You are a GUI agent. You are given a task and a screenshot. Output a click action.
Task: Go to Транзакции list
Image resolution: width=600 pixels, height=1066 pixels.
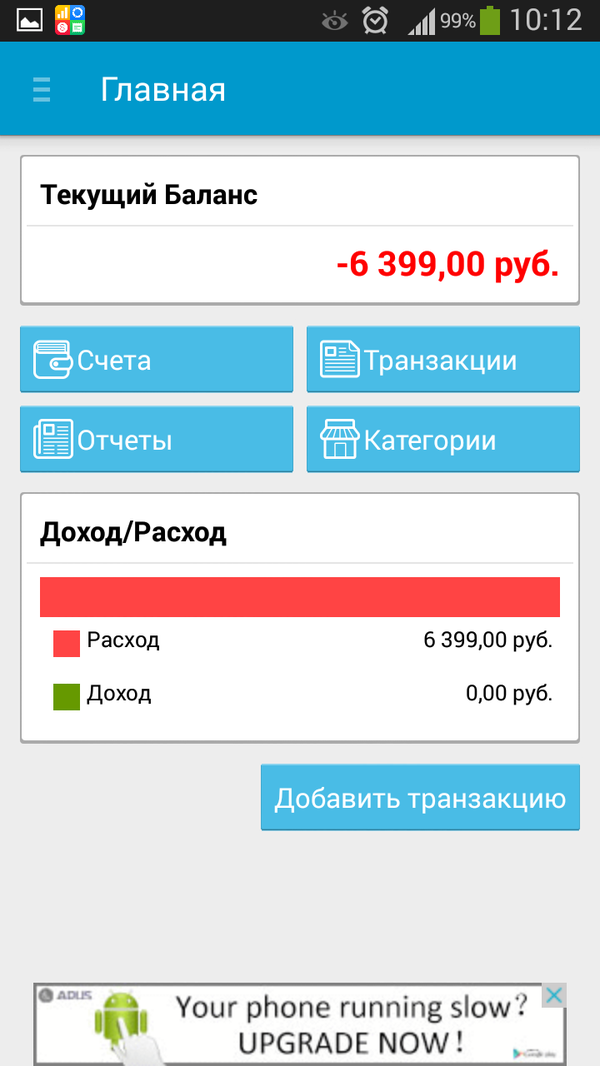443,360
